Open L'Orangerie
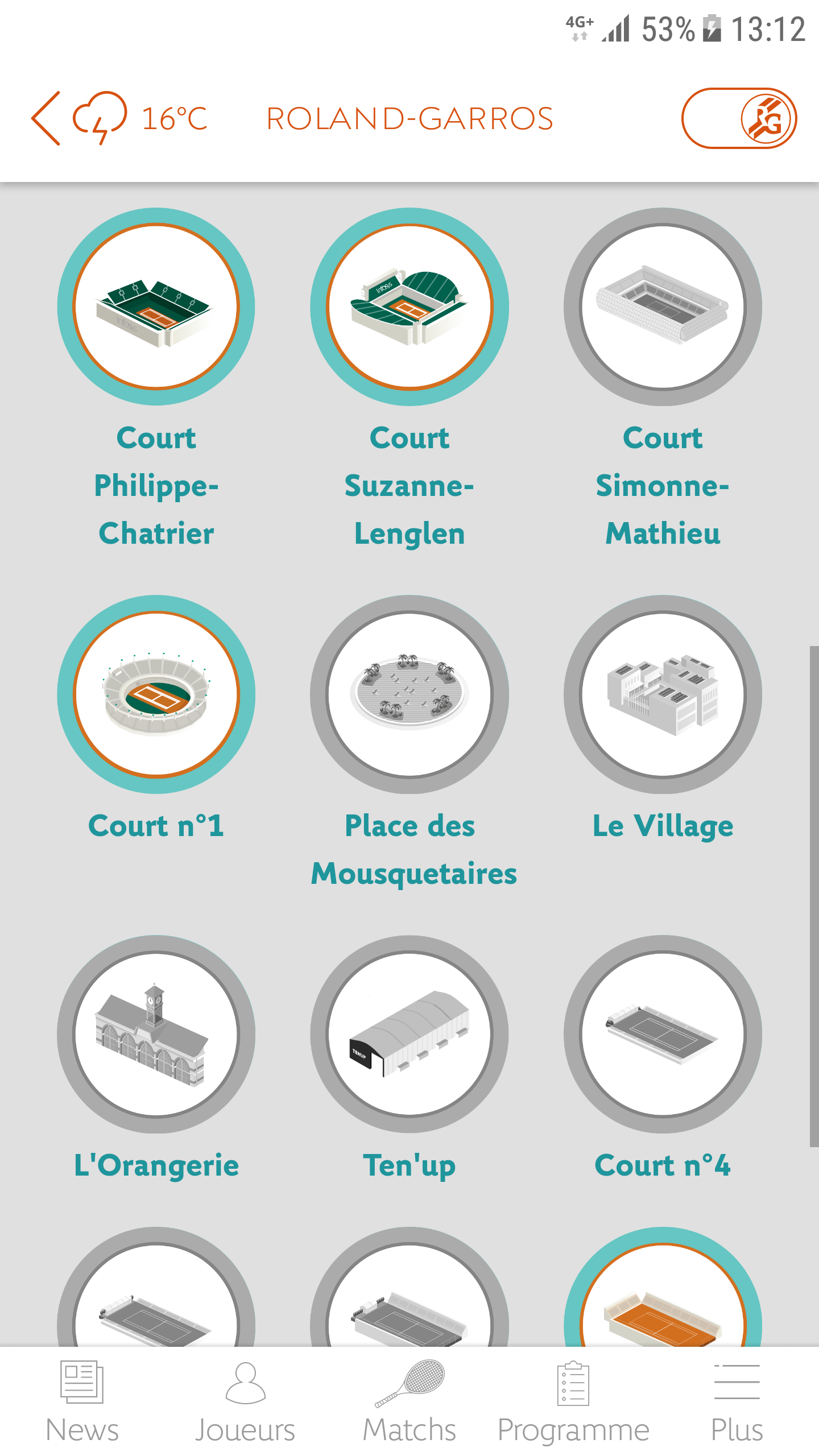This screenshot has height=1456, width=819. tap(156, 1035)
